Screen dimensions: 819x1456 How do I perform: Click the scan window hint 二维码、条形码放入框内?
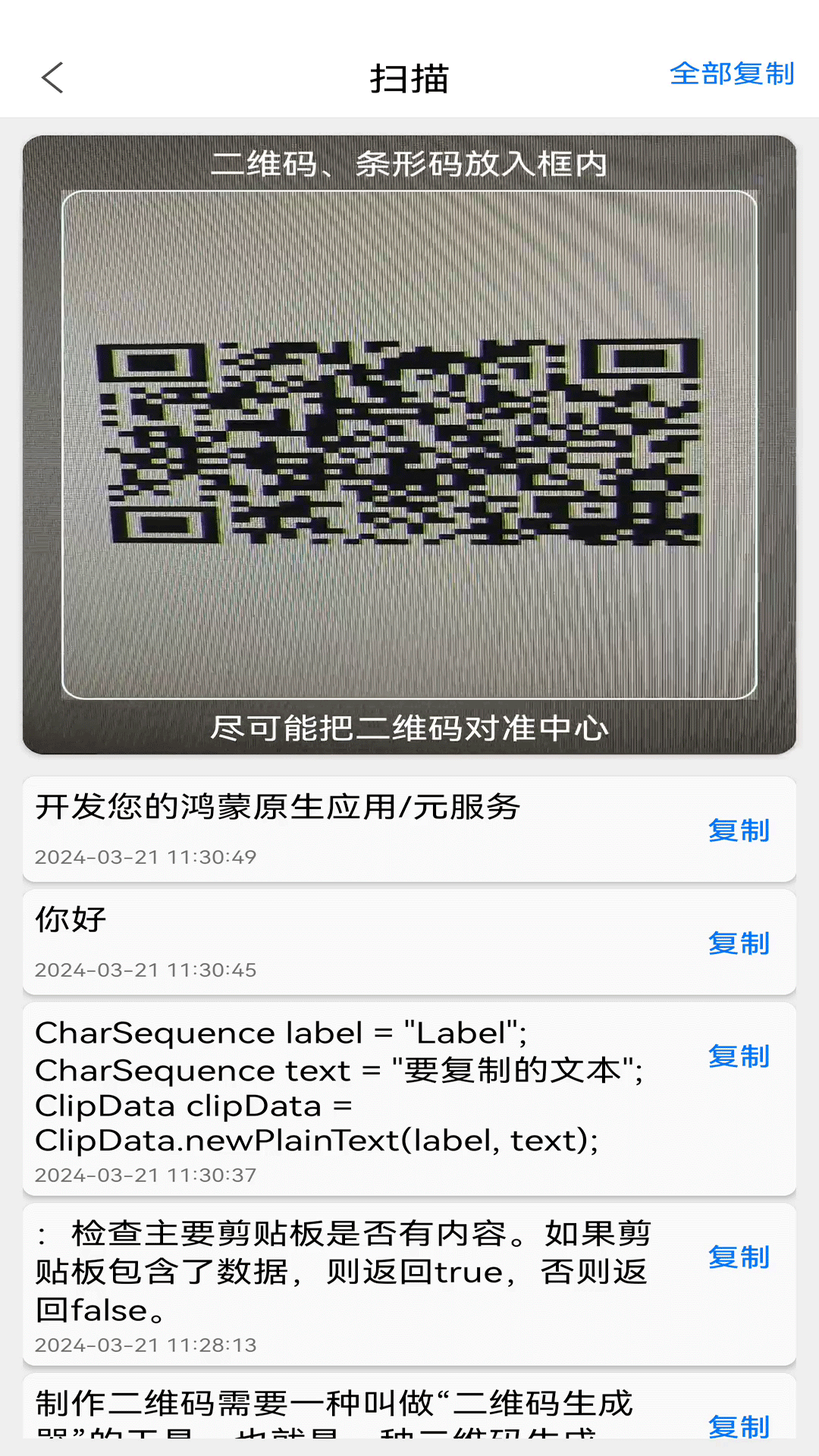coord(409,162)
